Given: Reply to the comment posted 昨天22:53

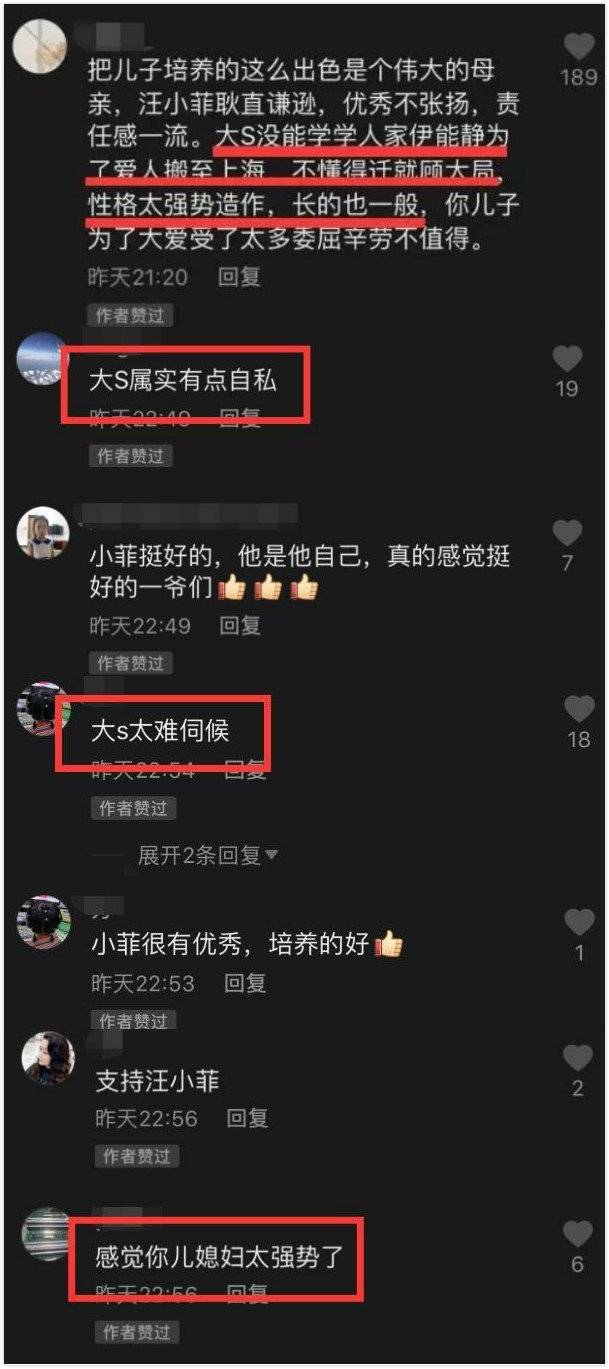Looking at the screenshot, I should point(245,983).
